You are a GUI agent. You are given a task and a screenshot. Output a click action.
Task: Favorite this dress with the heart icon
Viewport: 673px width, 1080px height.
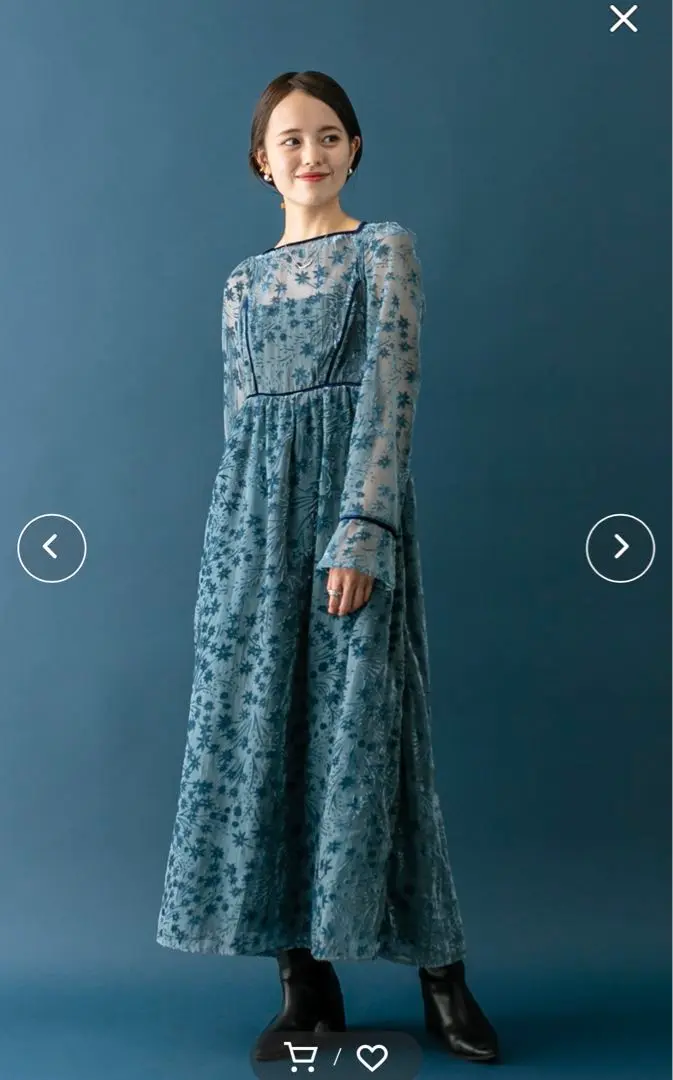[x=372, y=1057]
